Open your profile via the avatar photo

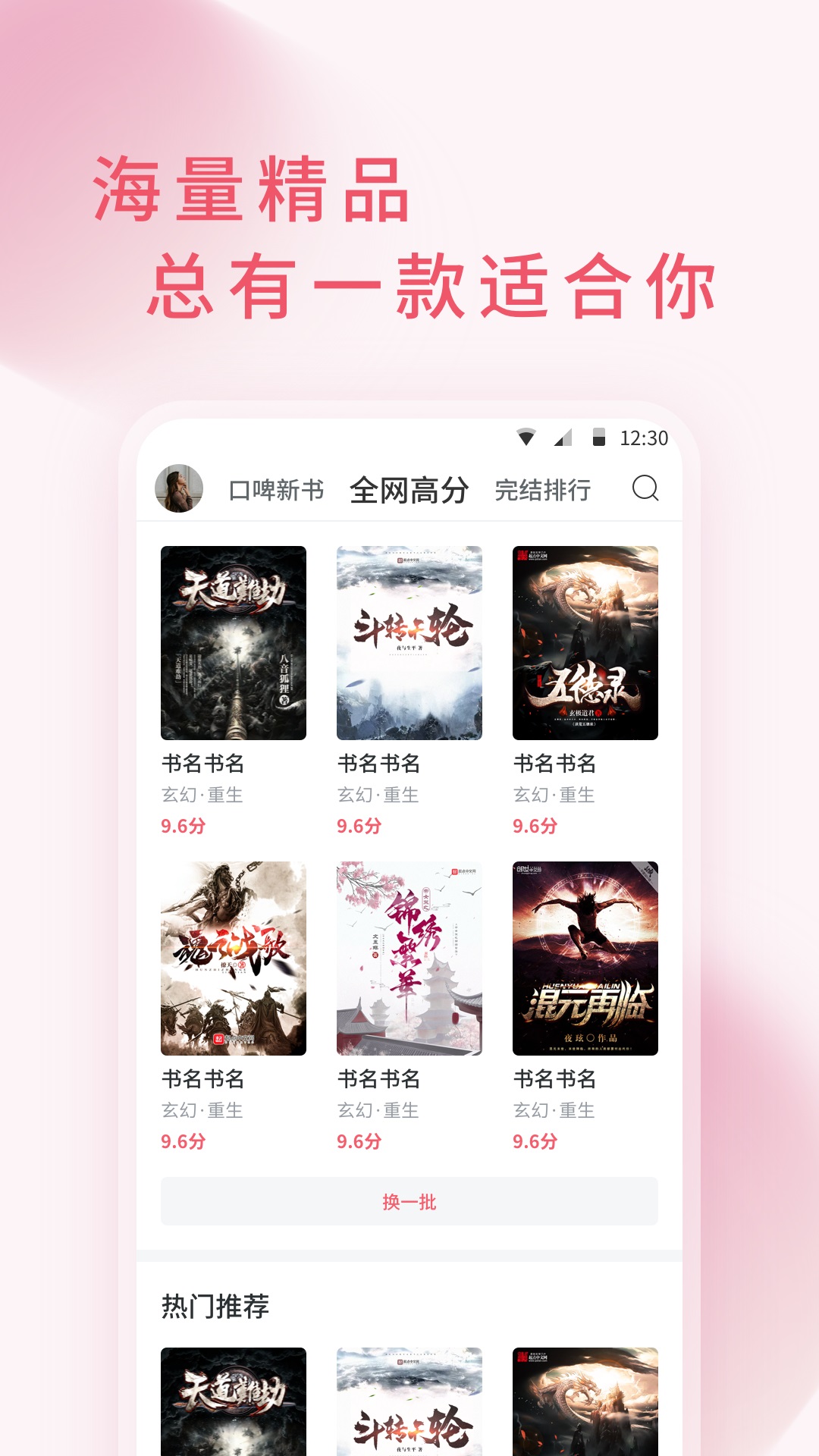point(180,490)
